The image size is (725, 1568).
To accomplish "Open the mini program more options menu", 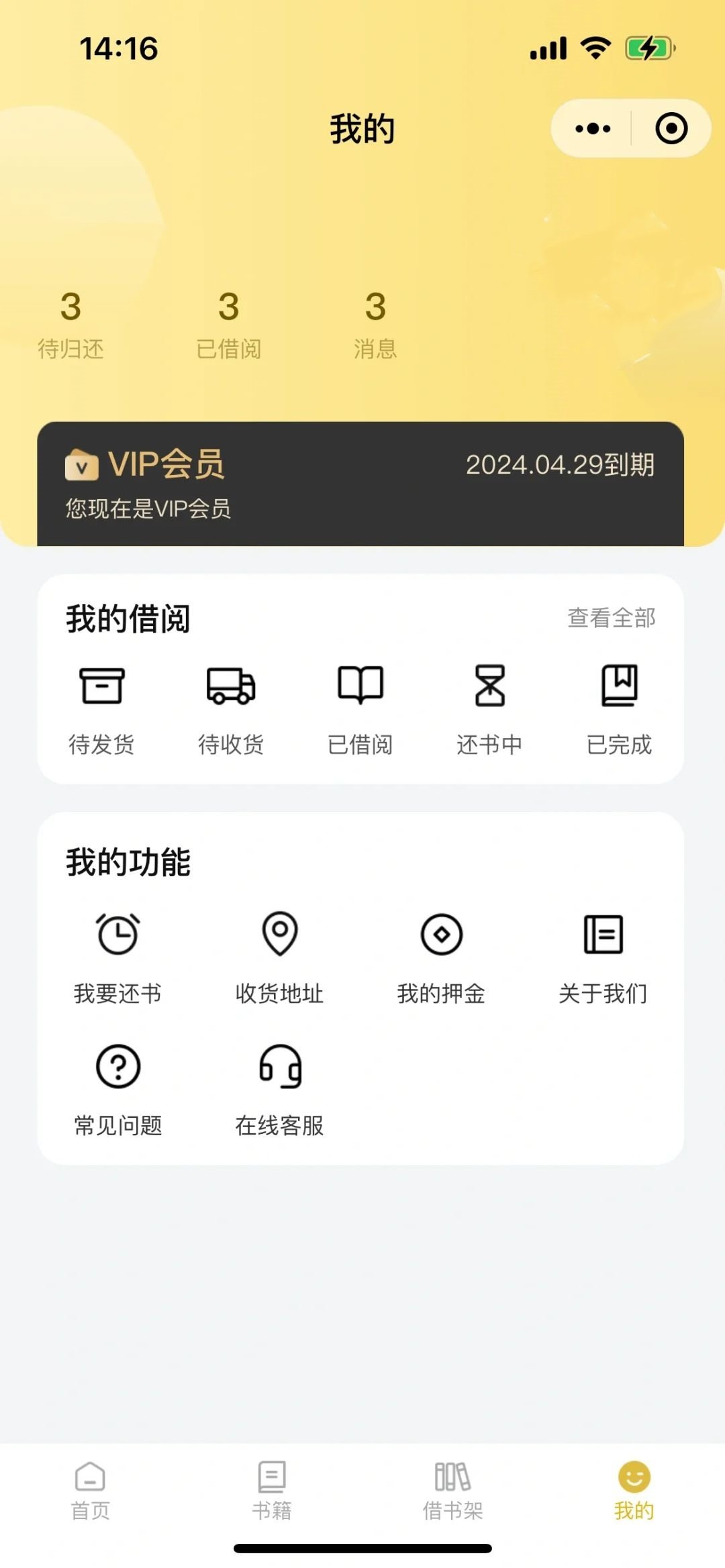I will [593, 129].
